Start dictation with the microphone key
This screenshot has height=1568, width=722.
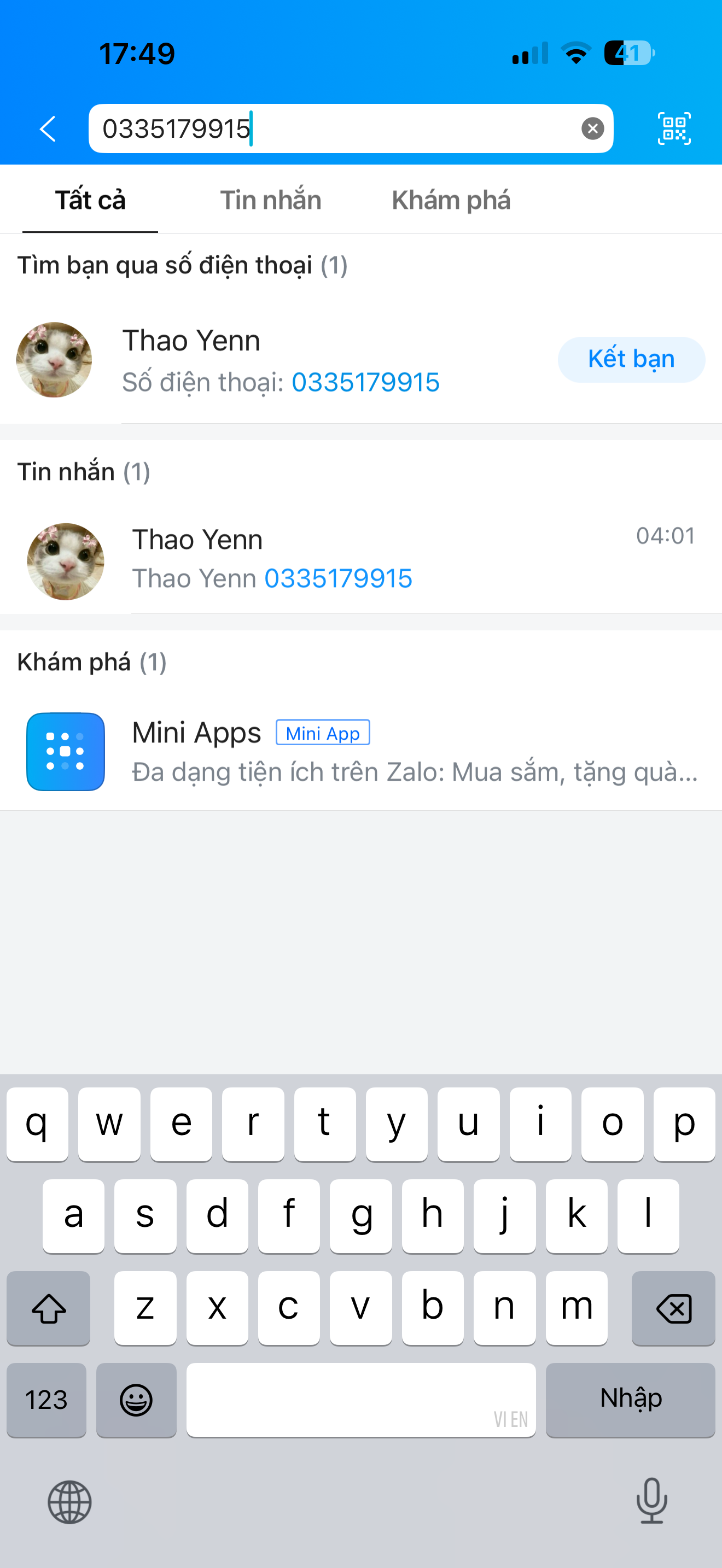[651, 1500]
